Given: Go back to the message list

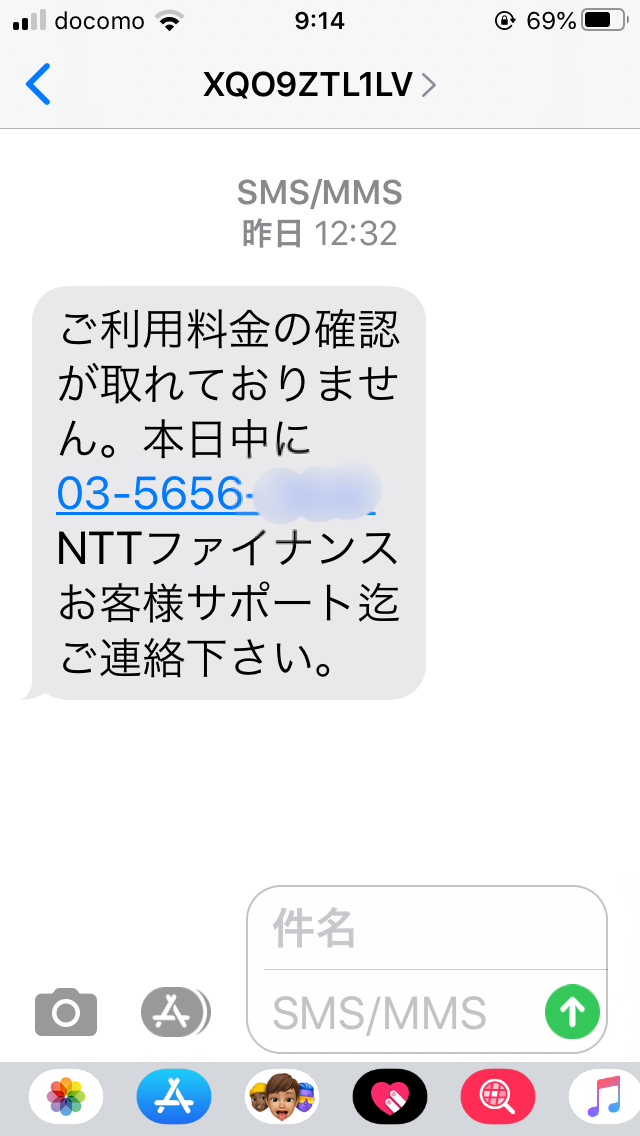Looking at the screenshot, I should (x=38, y=86).
